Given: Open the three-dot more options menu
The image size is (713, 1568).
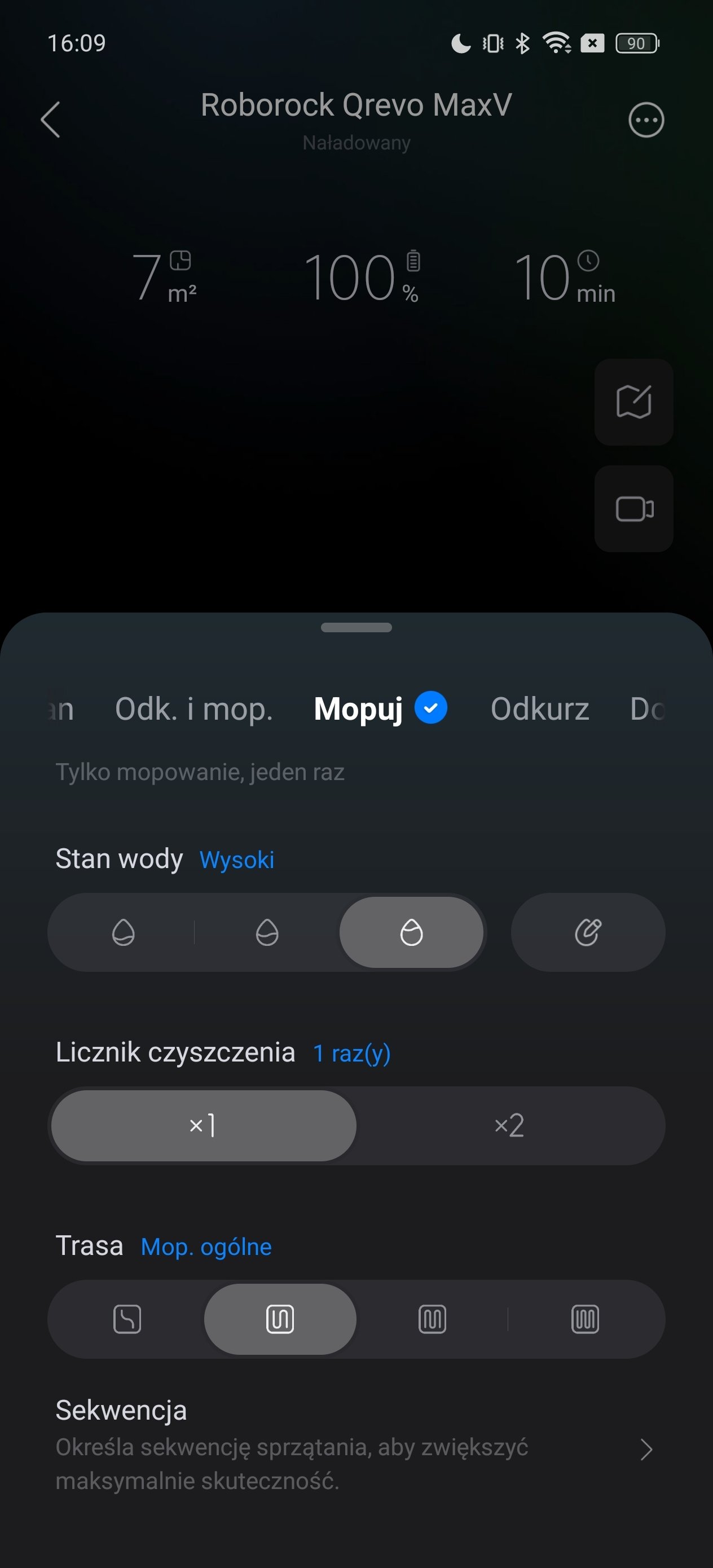Looking at the screenshot, I should (646, 120).
